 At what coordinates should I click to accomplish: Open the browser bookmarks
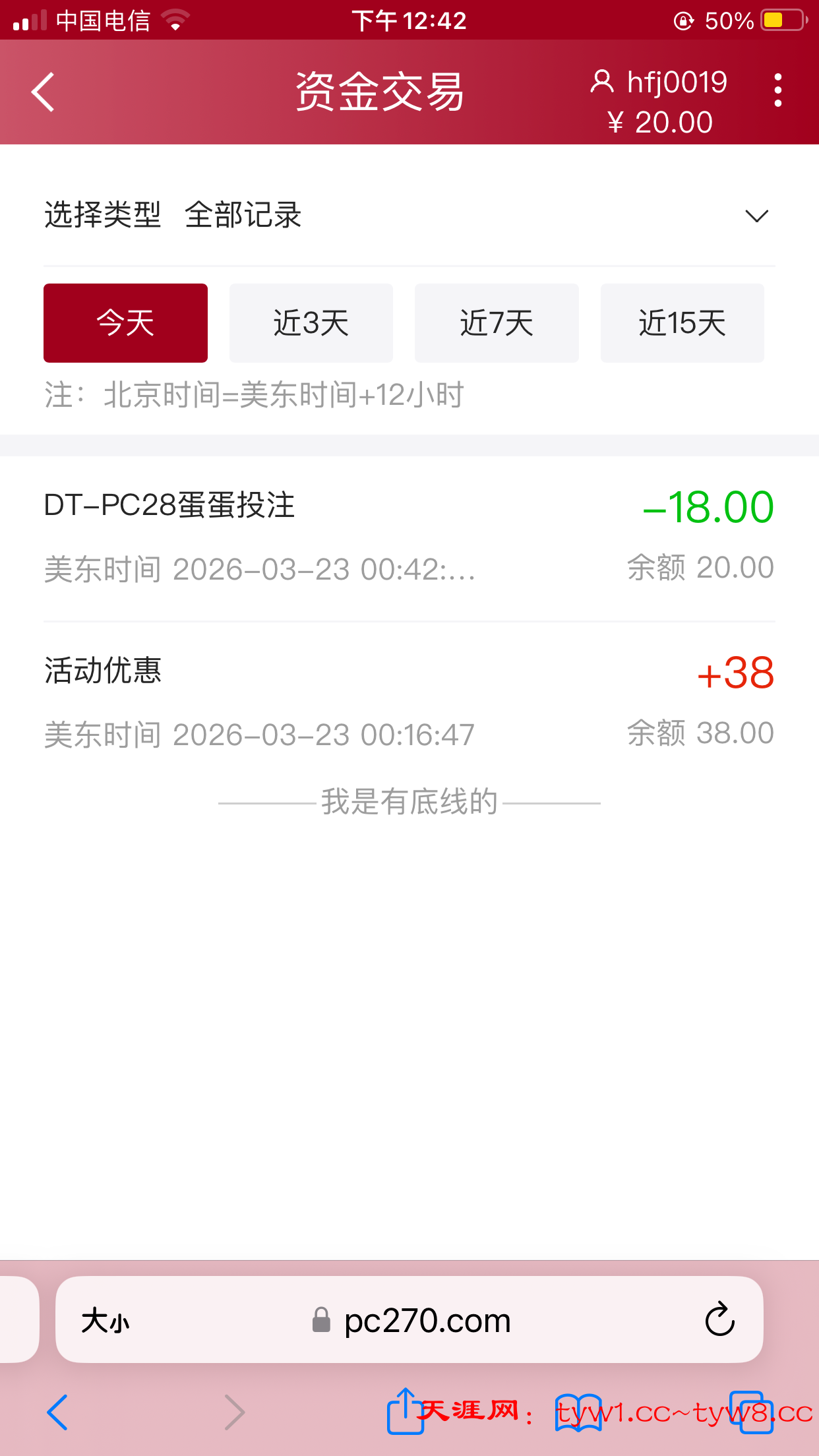(x=578, y=1412)
